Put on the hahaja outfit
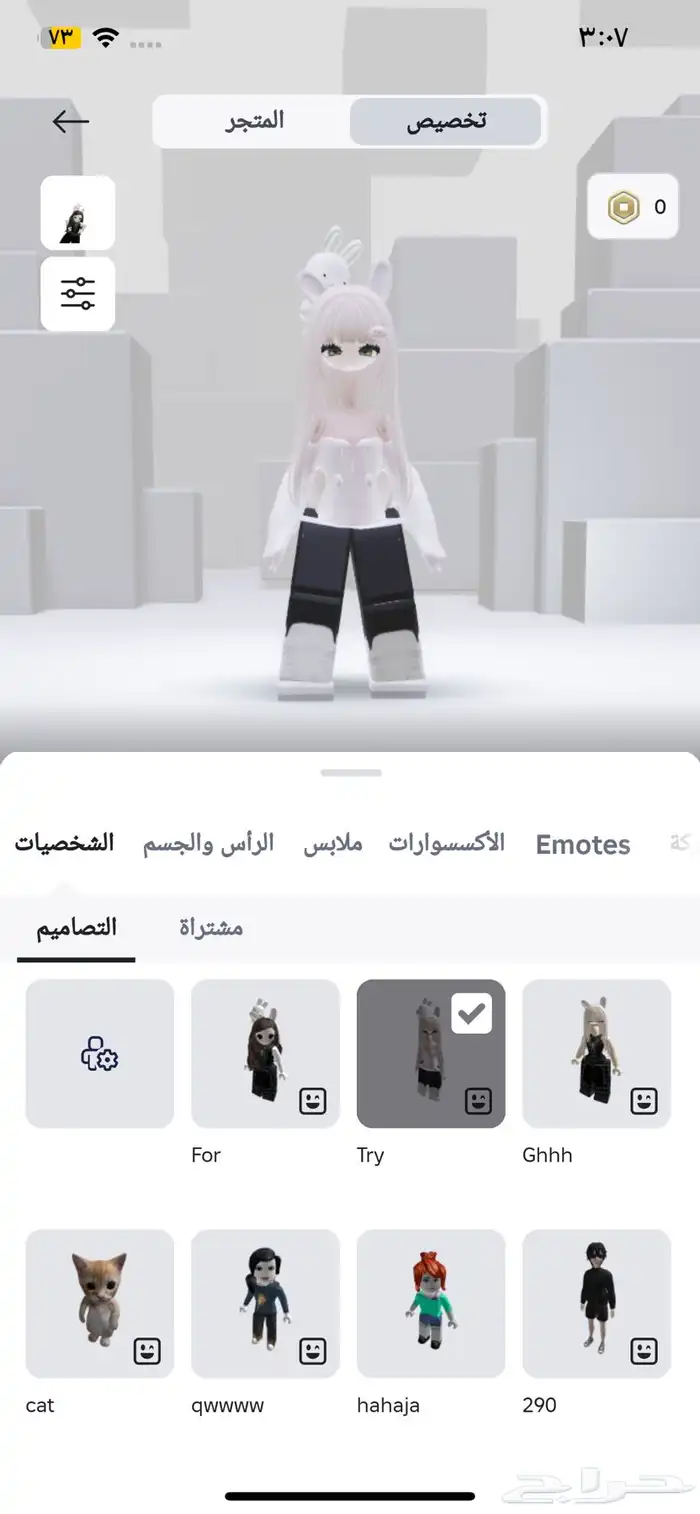The image size is (700, 1514). click(x=431, y=1304)
